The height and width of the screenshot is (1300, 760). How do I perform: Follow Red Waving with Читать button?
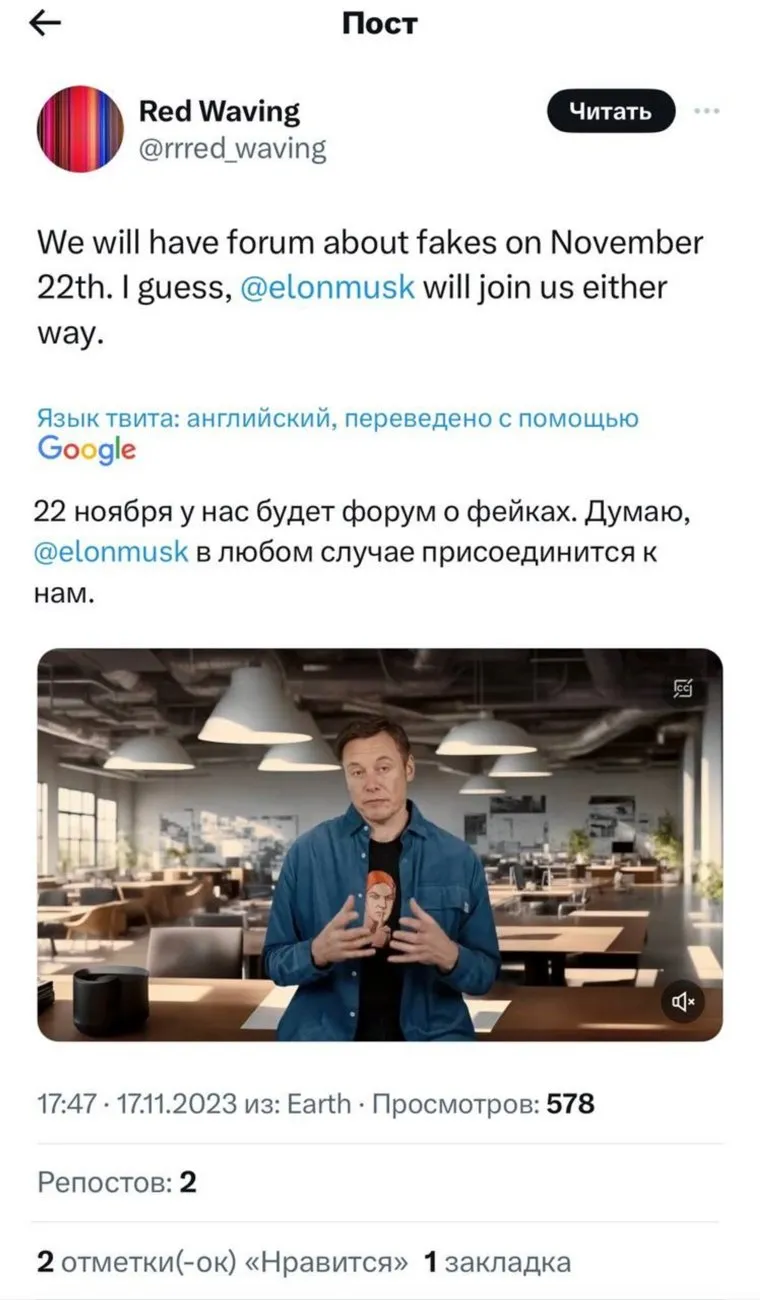pyautogui.click(x=611, y=111)
